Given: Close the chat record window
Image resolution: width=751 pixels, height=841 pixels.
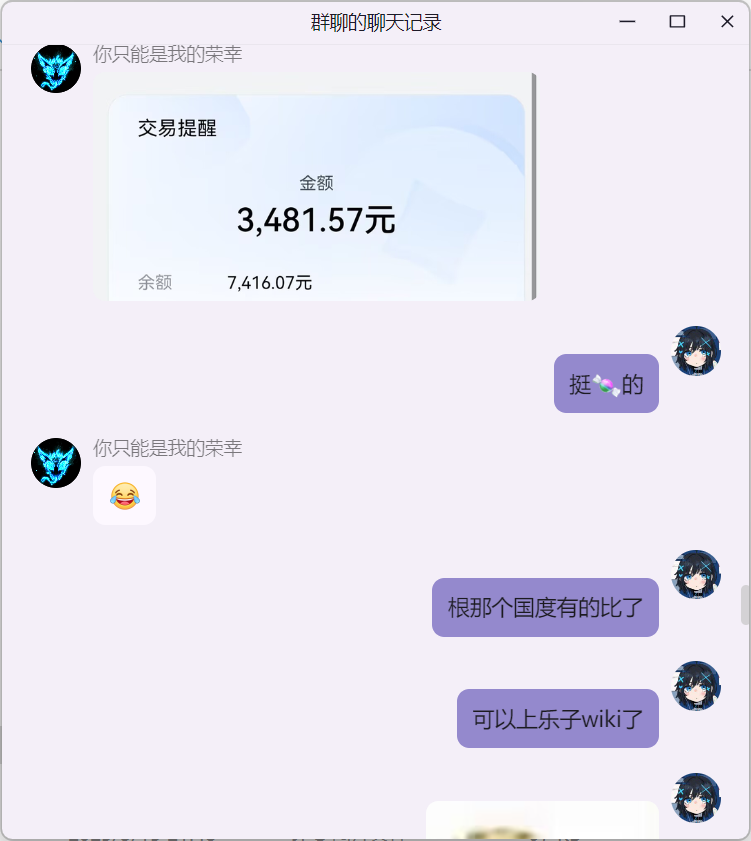Looking at the screenshot, I should [727, 22].
